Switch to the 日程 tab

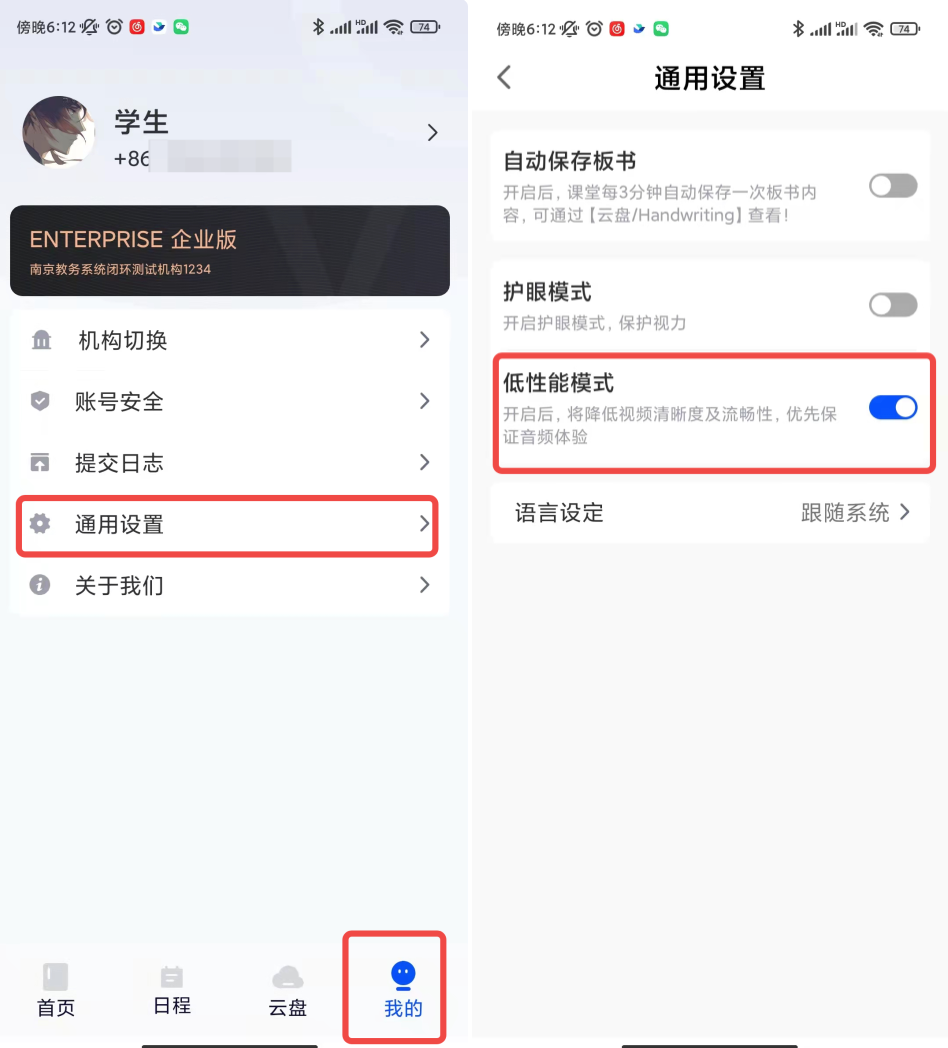click(172, 990)
